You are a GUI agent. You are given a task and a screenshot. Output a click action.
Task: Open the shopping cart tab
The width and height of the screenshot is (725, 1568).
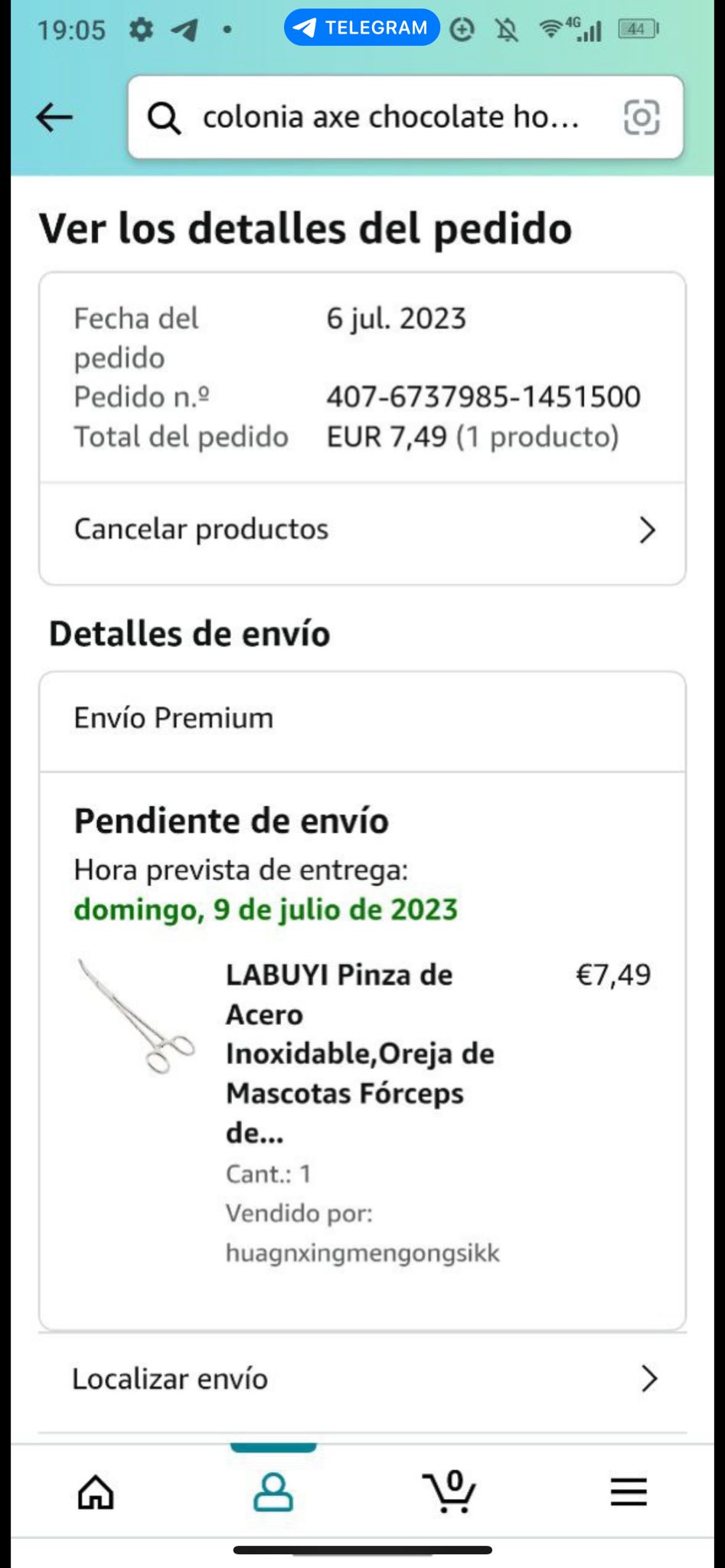[x=450, y=1491]
